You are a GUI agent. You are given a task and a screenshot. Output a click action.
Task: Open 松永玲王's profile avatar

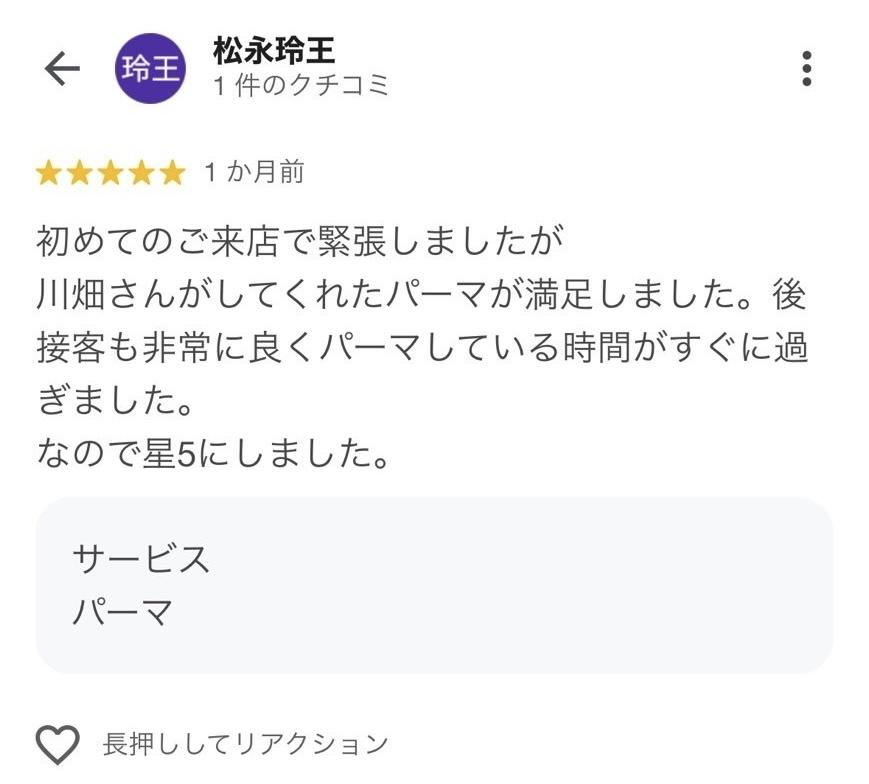tap(151, 68)
